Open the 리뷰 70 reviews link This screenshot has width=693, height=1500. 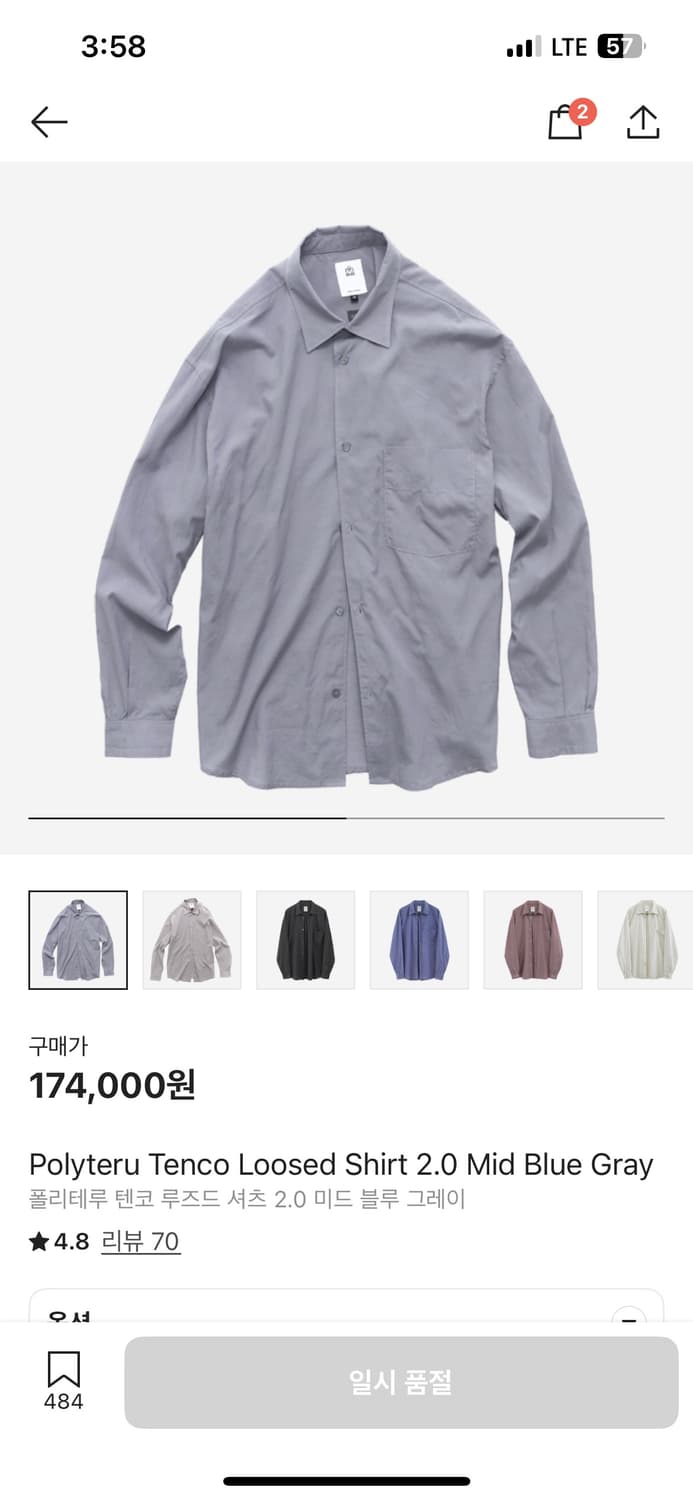(141, 1242)
